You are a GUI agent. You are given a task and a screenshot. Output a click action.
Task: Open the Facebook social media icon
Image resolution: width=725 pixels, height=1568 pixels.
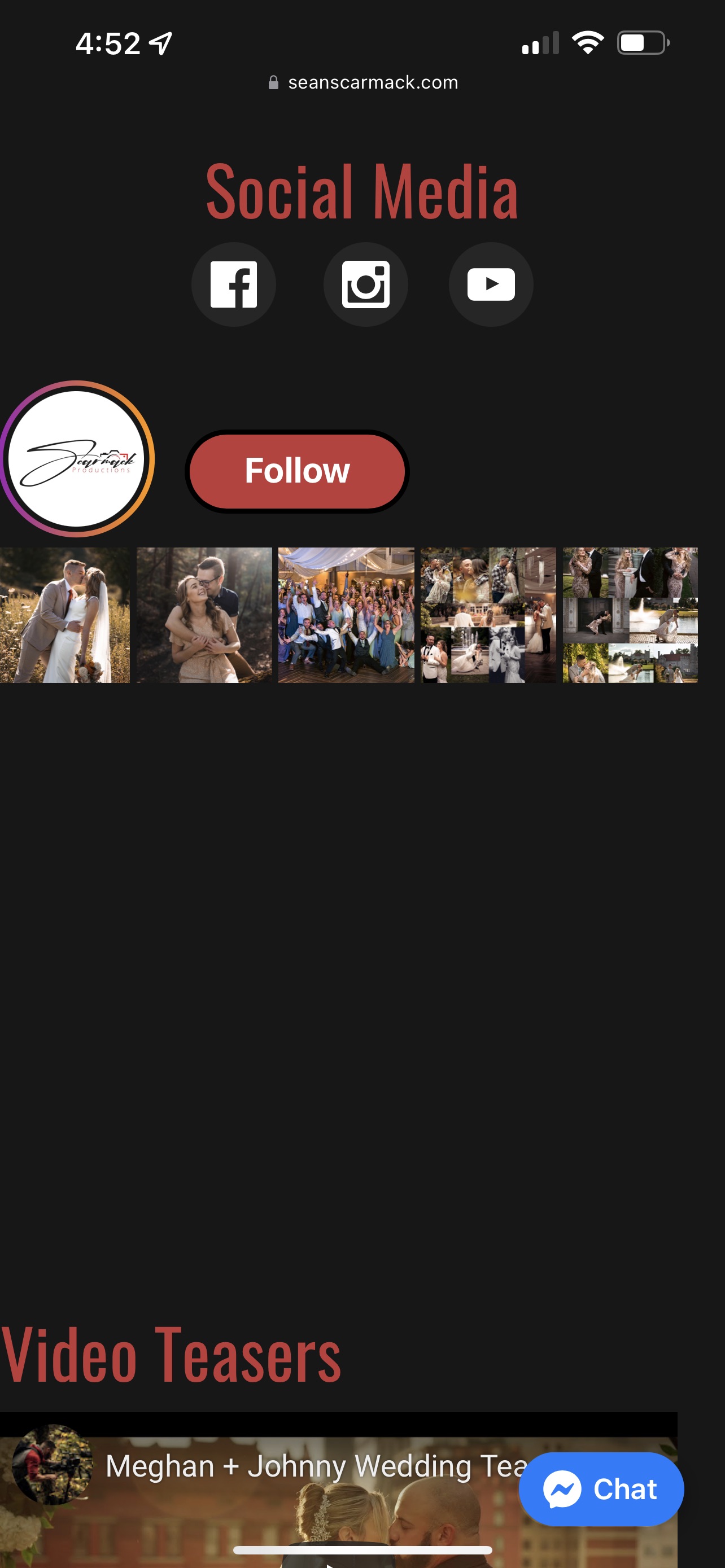(x=234, y=284)
